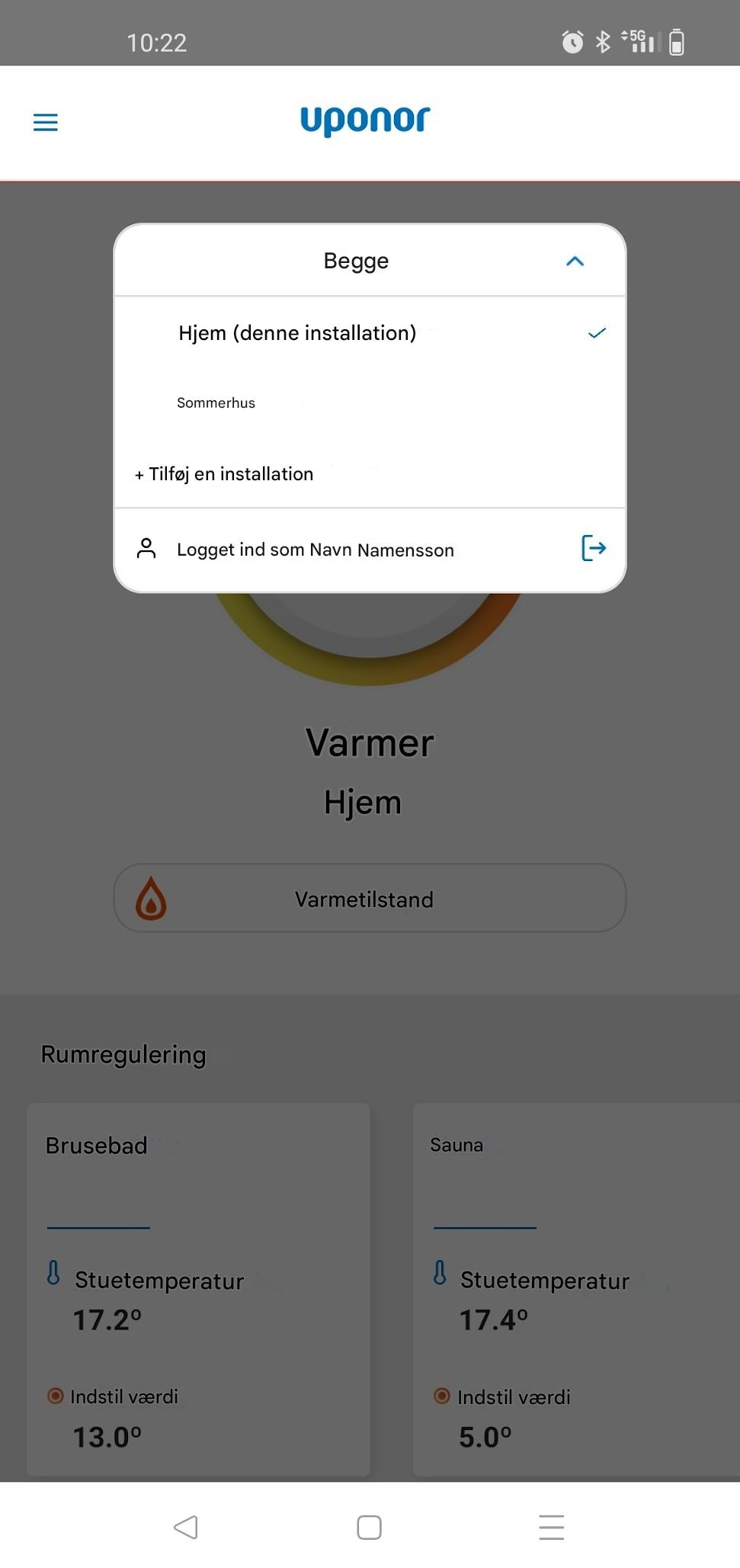
Task: Tap Tilføj en installation
Action: [224, 474]
